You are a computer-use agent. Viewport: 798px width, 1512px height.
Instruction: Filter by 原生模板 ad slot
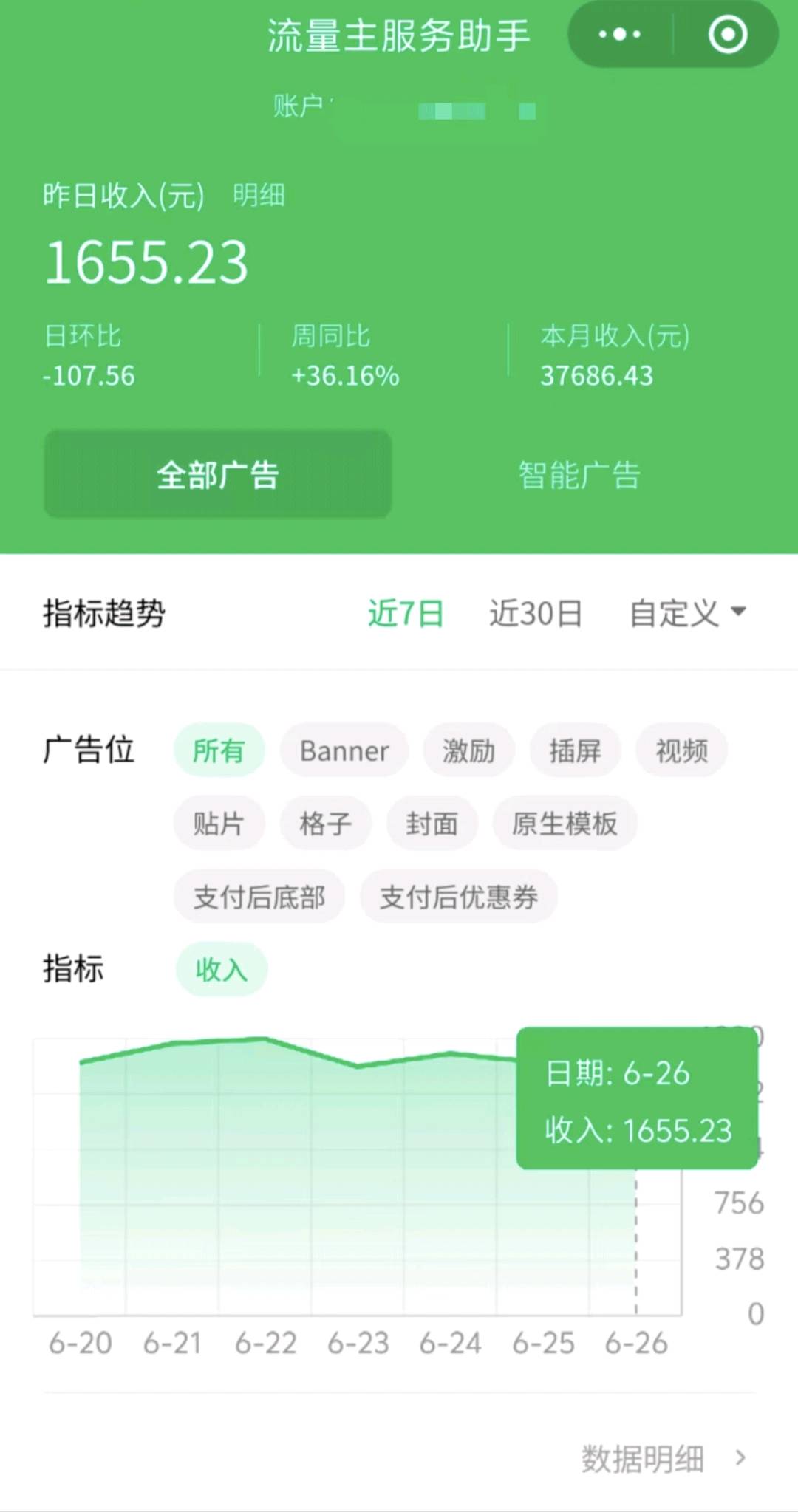click(565, 823)
